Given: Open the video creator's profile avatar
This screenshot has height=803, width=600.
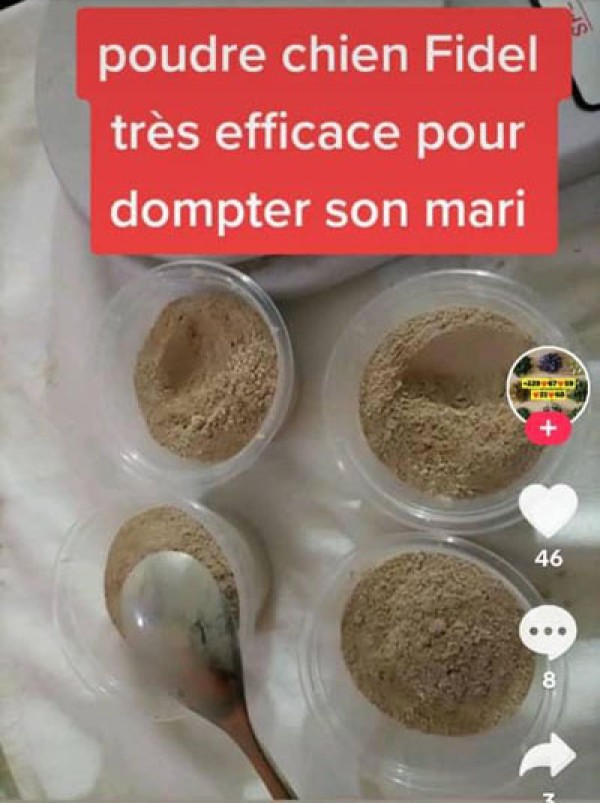Looking at the screenshot, I should coord(547,384).
